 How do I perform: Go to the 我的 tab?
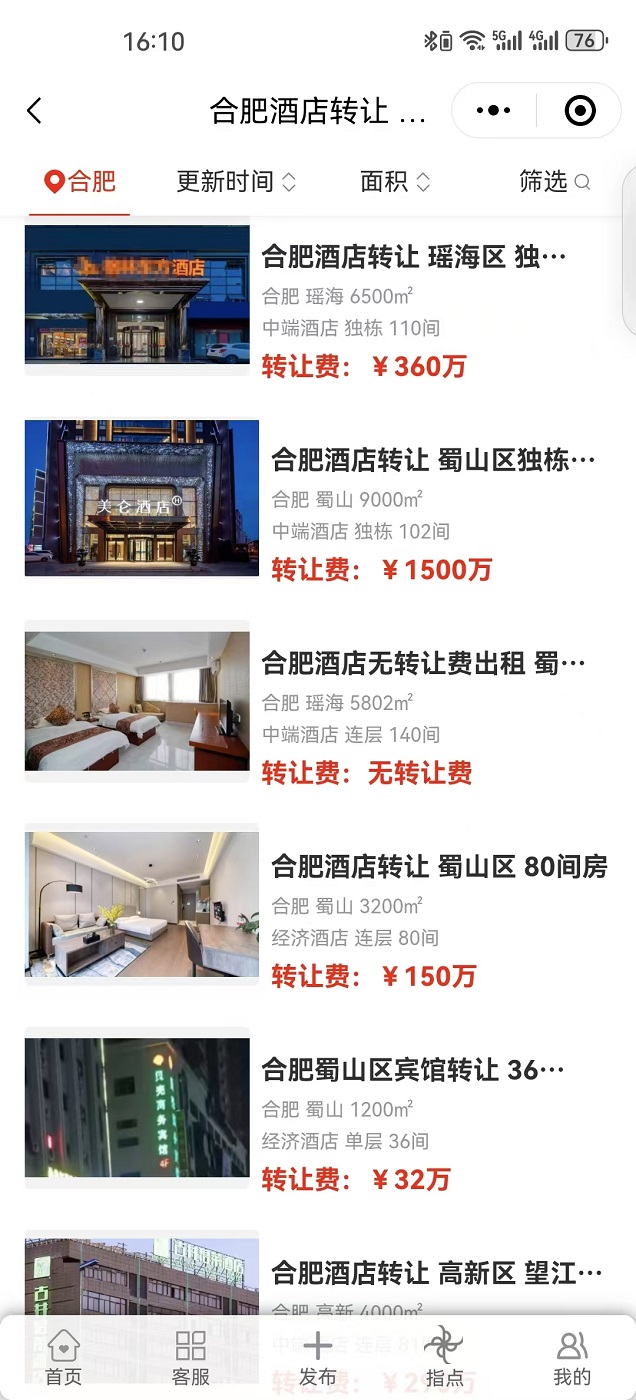(x=572, y=1357)
